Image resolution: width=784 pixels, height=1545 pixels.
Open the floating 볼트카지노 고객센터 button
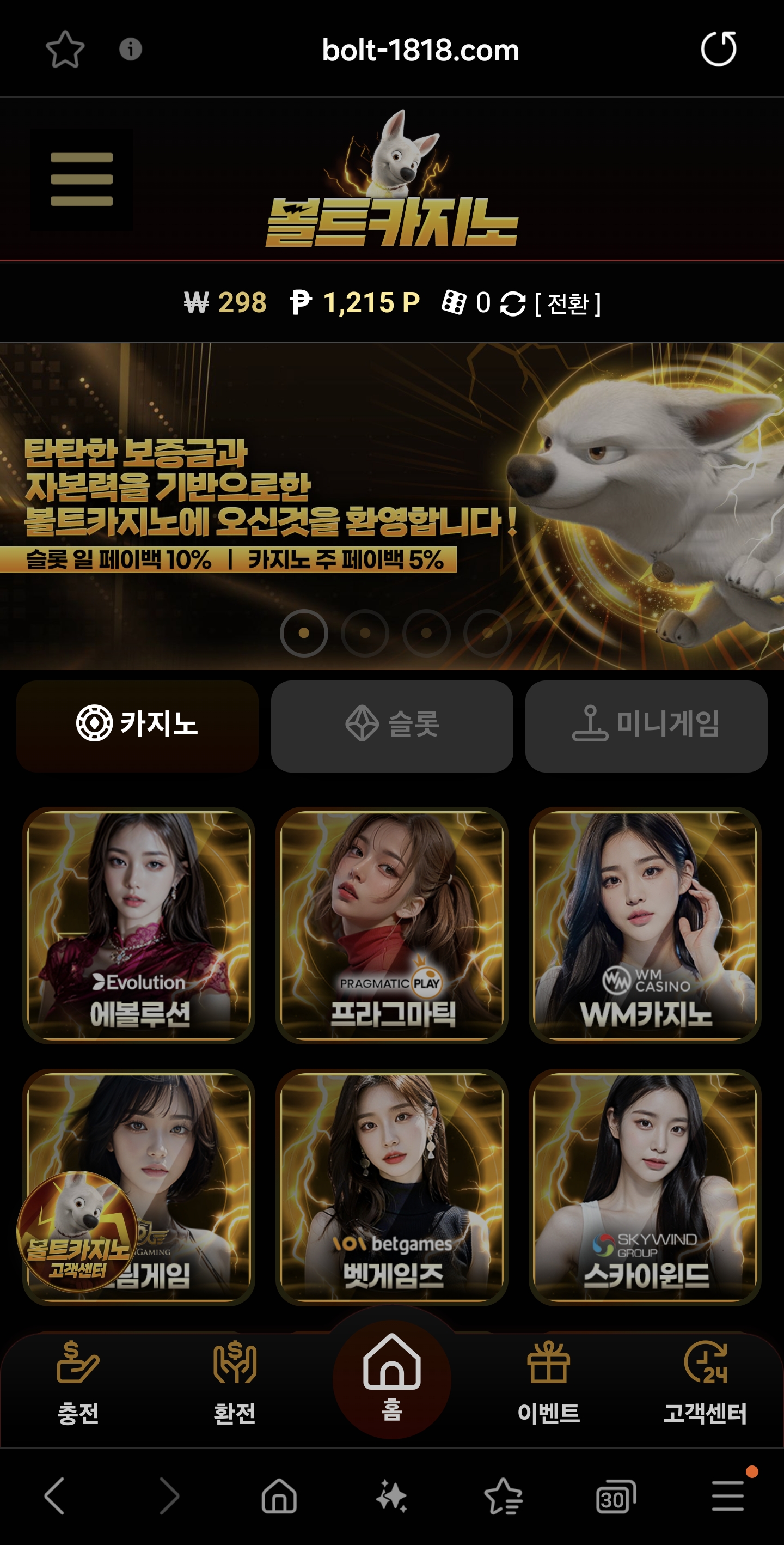pyautogui.click(x=77, y=1231)
